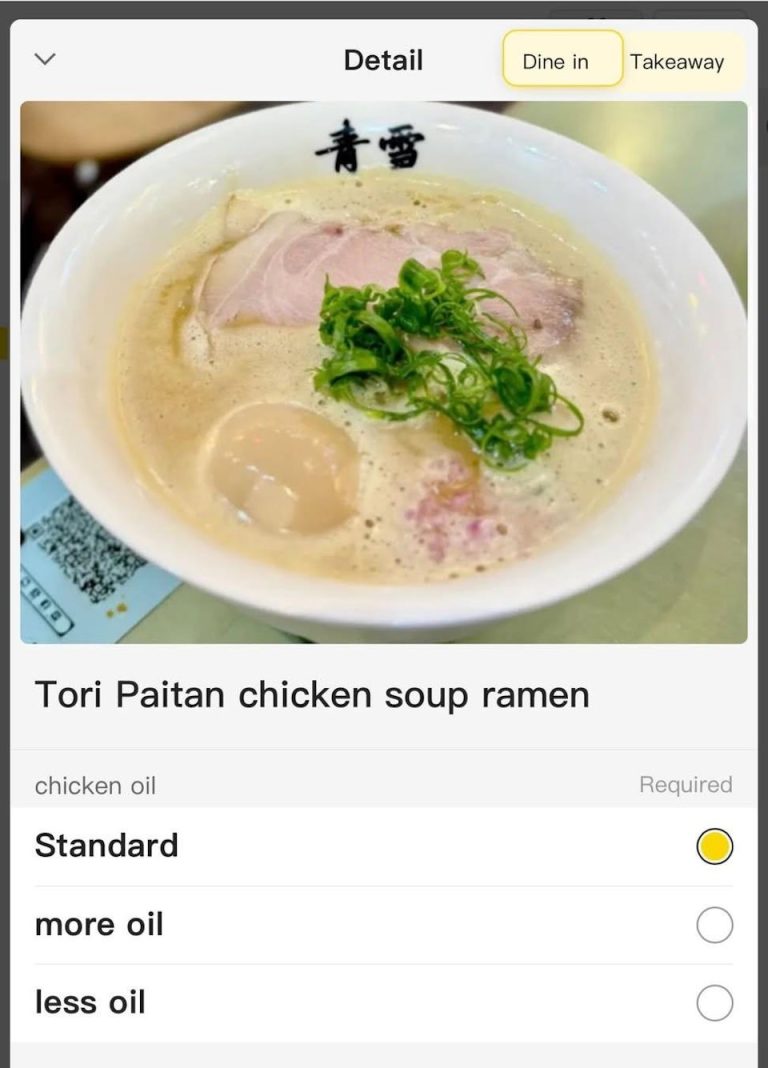Click the Detail header title
768x1068 pixels.
click(384, 60)
